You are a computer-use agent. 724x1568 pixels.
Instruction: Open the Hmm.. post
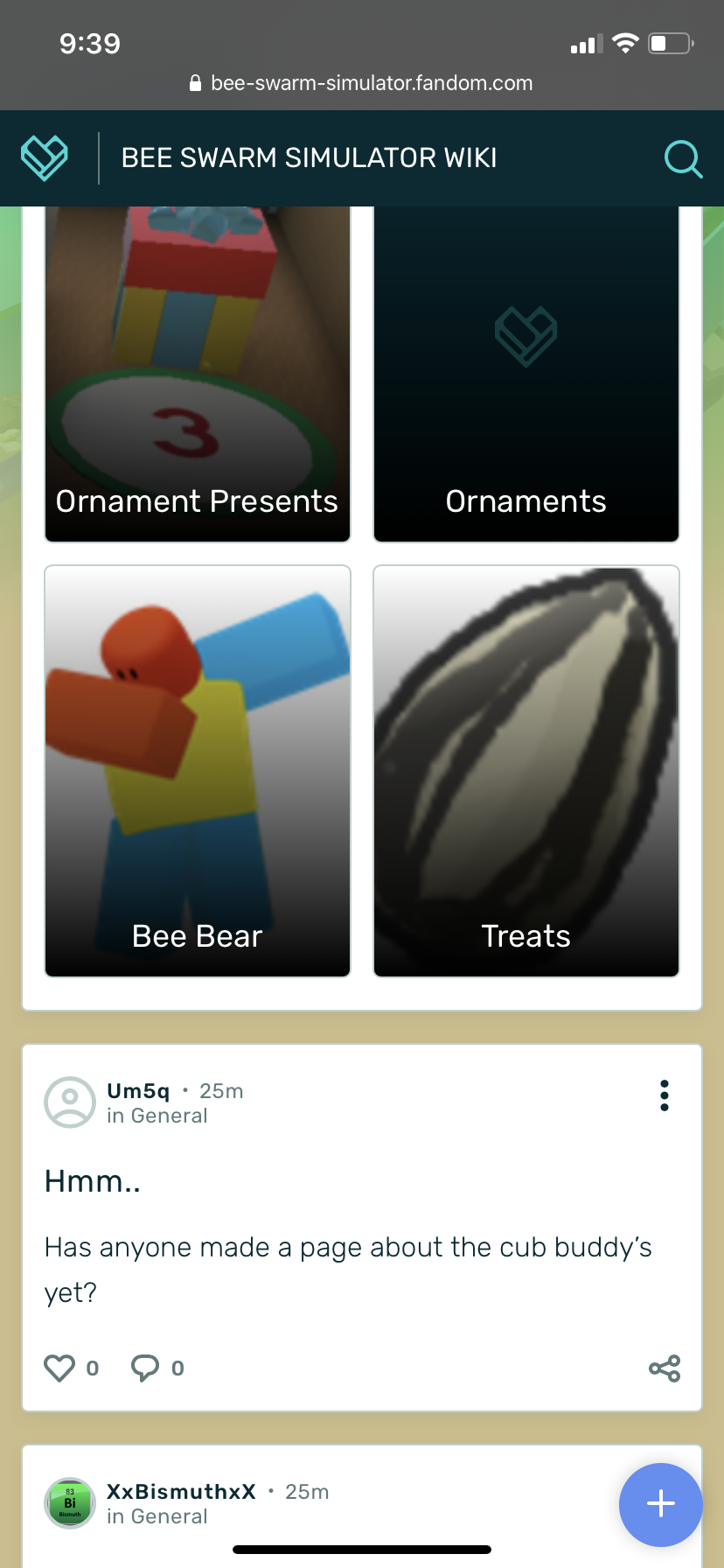click(93, 1182)
